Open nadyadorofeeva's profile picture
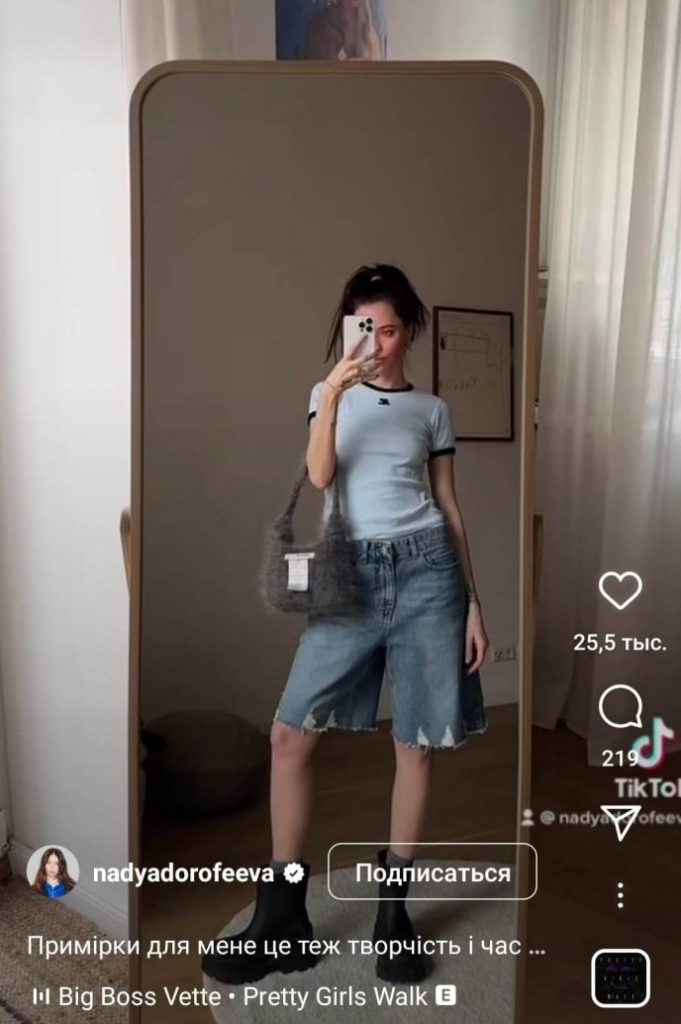This screenshot has width=681, height=1024. click(x=53, y=873)
